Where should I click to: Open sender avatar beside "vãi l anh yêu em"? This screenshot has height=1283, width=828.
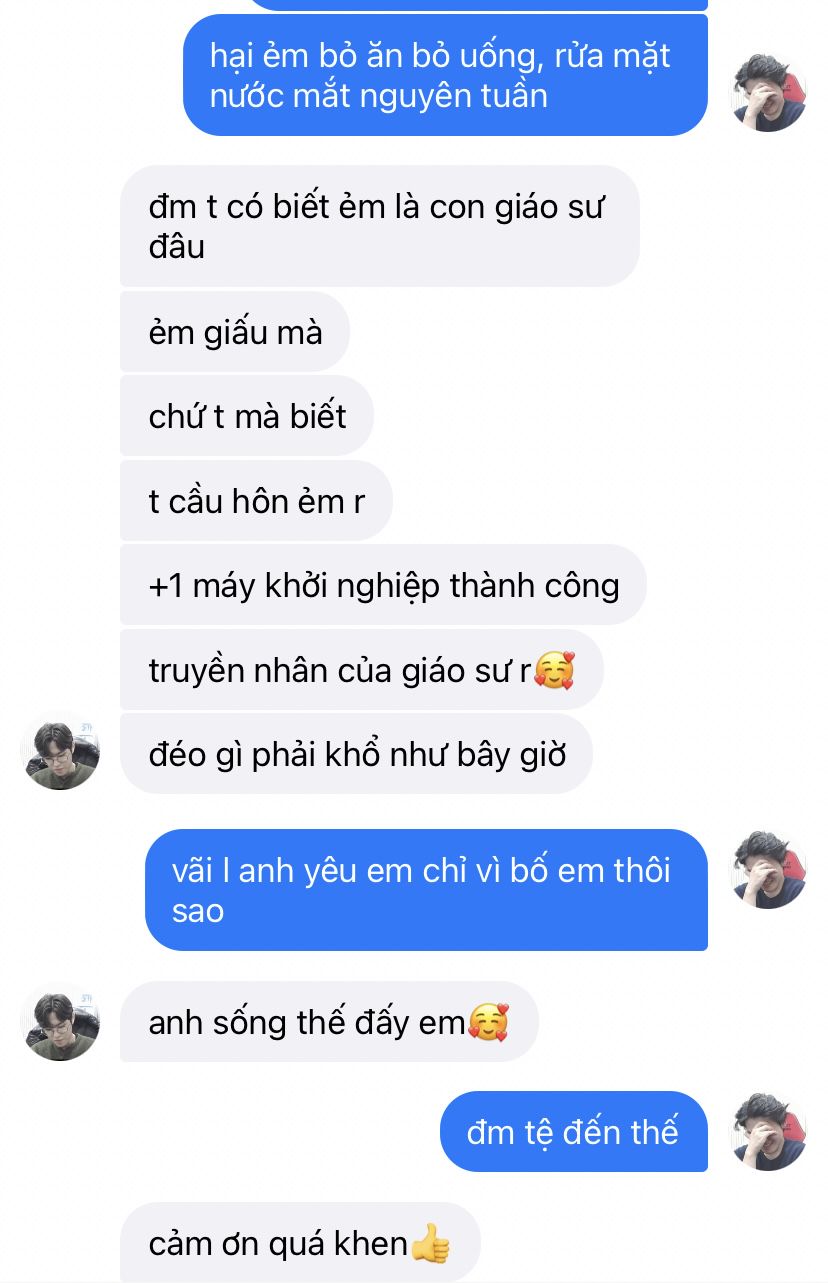tap(769, 870)
